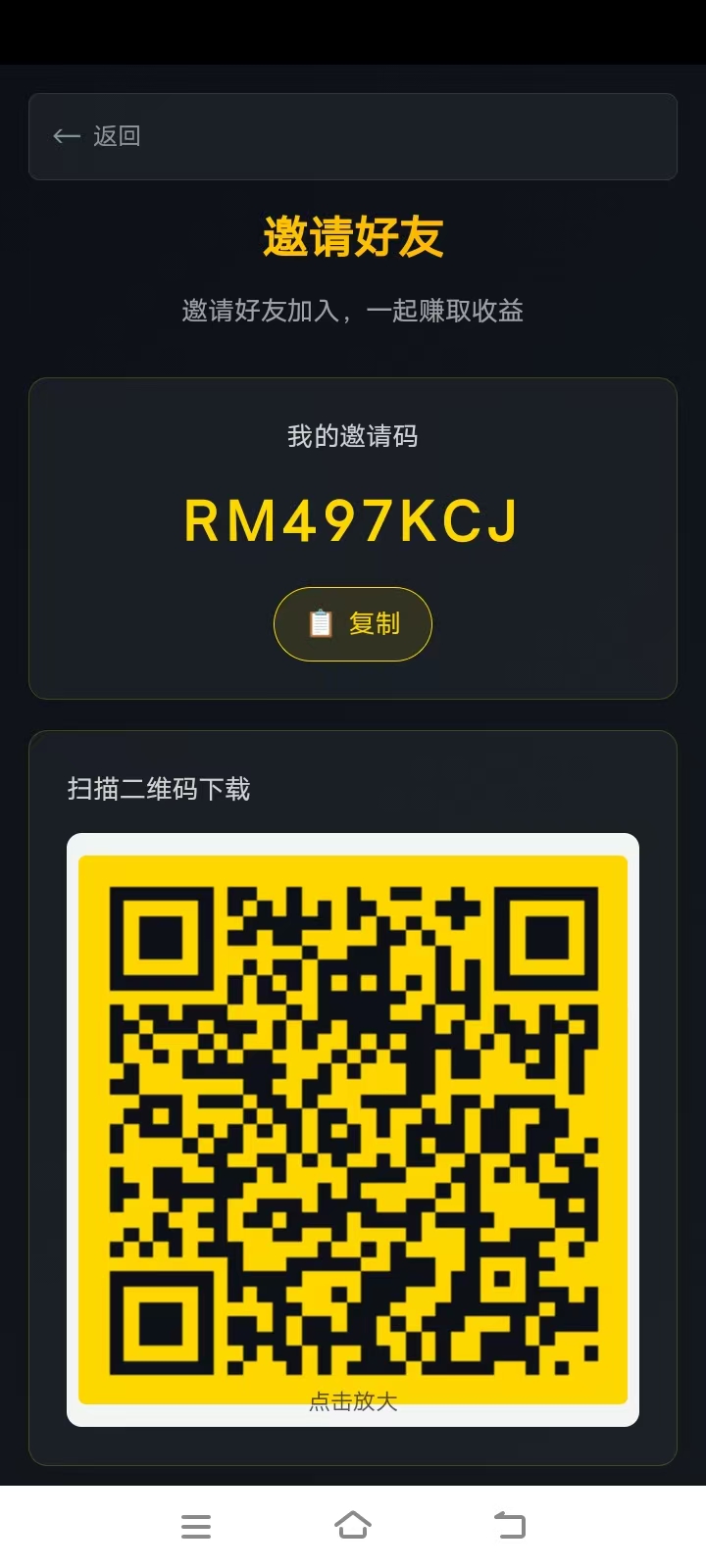This screenshot has width=706, height=1568.
Task: Click the left arrow to return to previous screen
Action: 65,136
